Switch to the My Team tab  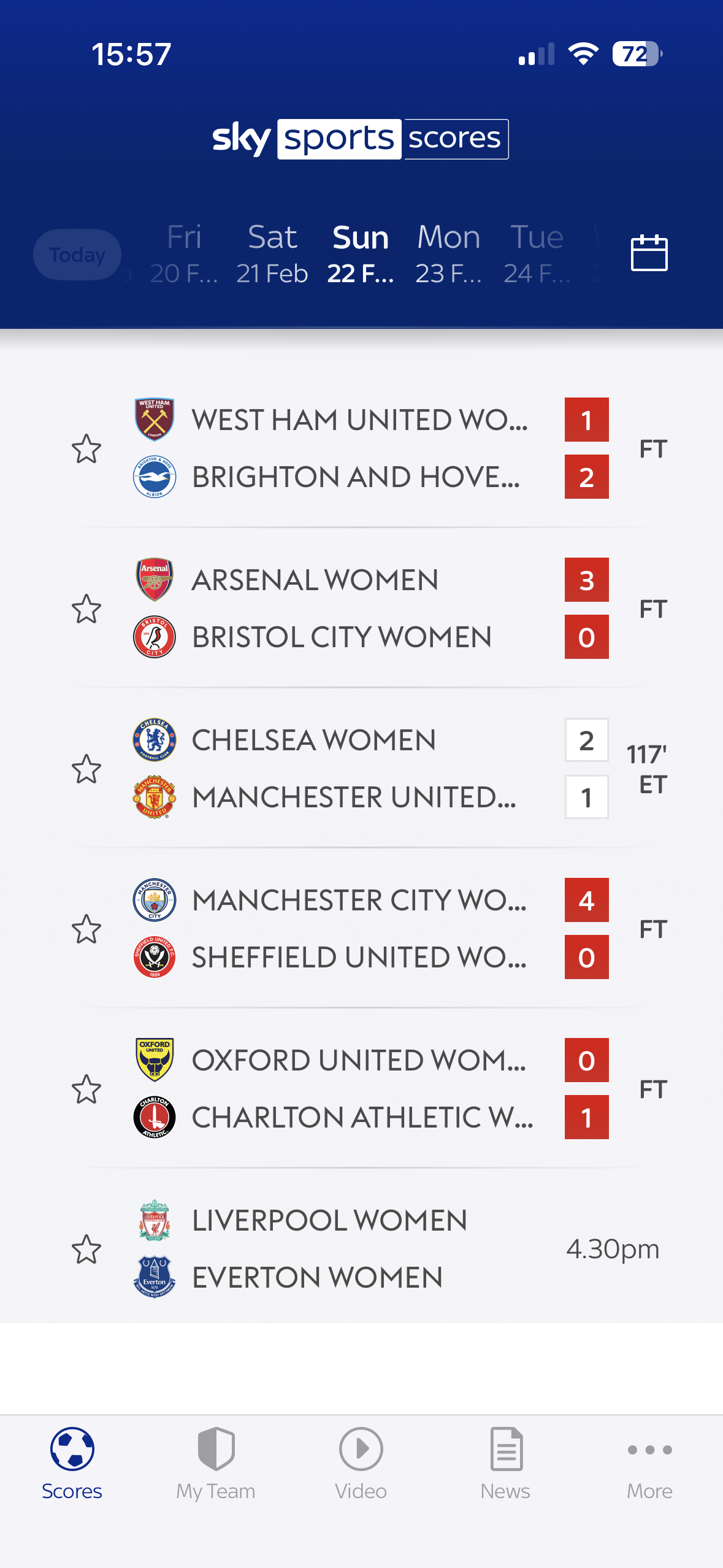[216, 1464]
